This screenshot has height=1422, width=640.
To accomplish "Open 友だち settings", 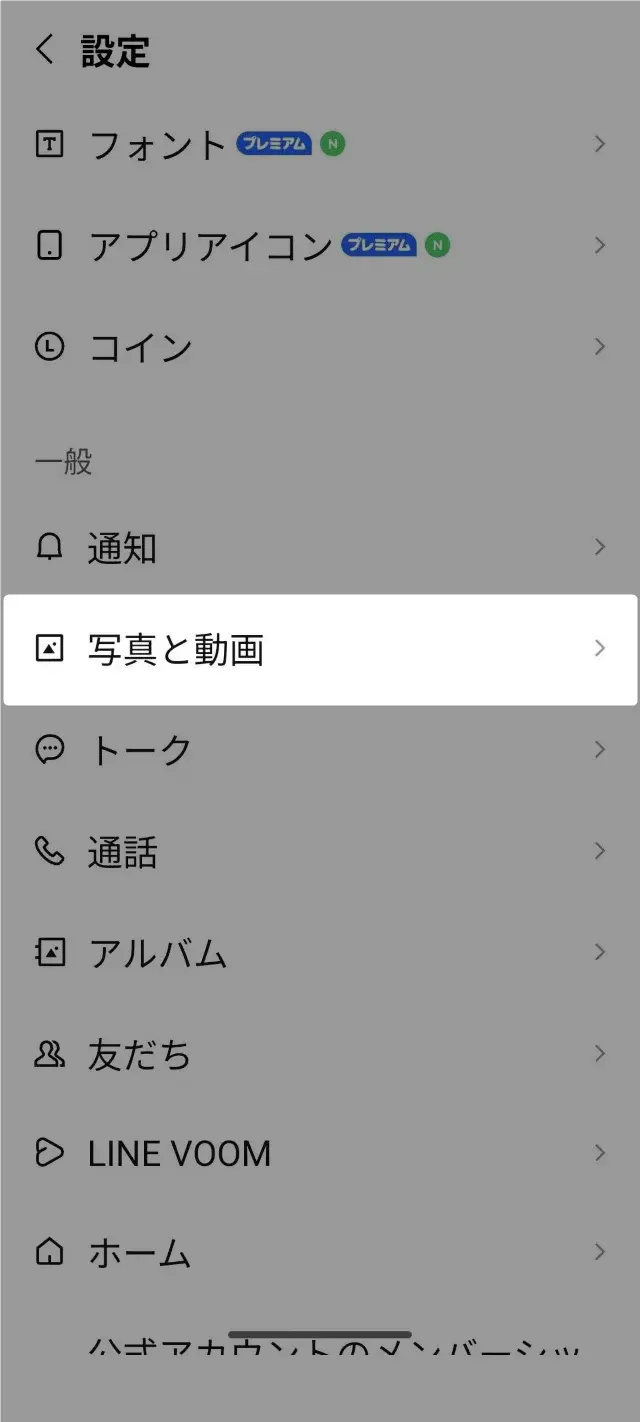I will click(320, 1054).
